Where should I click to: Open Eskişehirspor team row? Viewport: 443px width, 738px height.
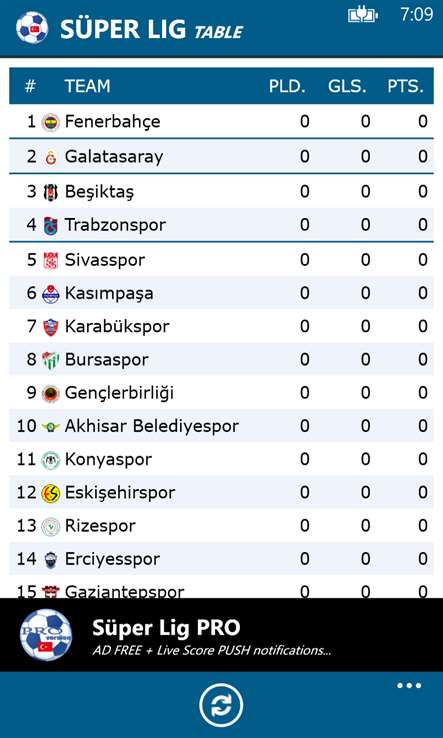coord(221,492)
